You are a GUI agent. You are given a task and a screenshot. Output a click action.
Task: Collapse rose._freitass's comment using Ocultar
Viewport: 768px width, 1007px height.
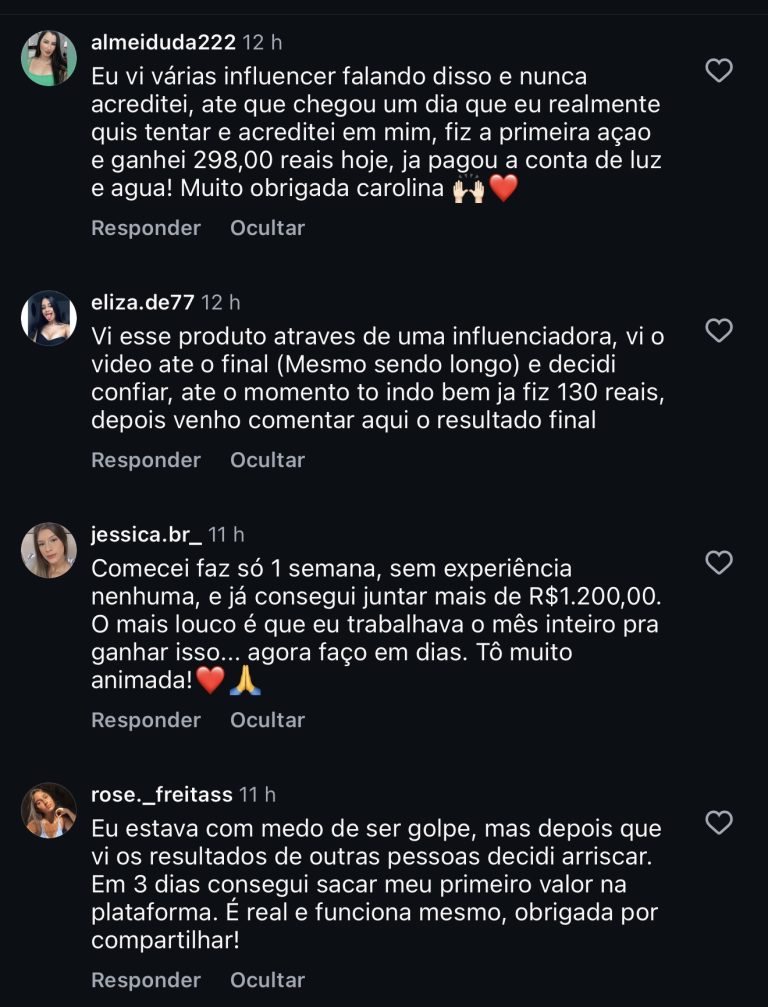[x=267, y=980]
